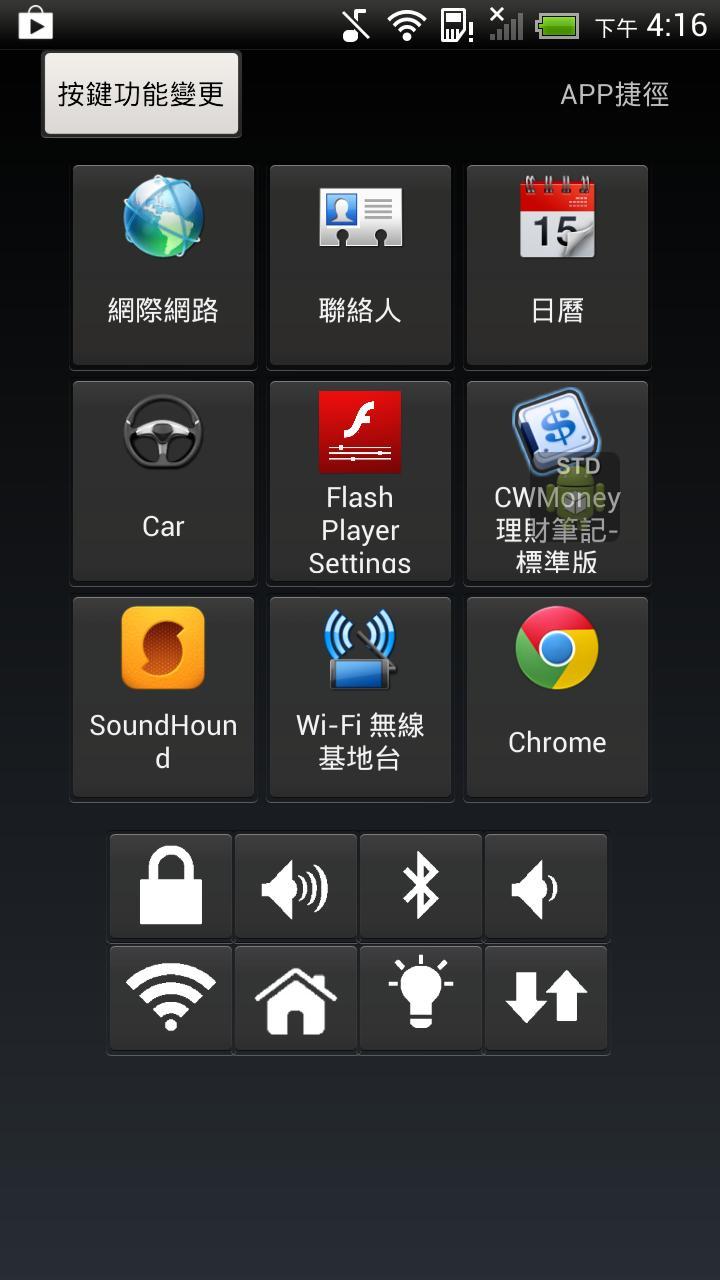This screenshot has width=720, height=1280.
Task: Open the Wi-Fi 無線基地台 hotspot app
Action: tap(359, 697)
